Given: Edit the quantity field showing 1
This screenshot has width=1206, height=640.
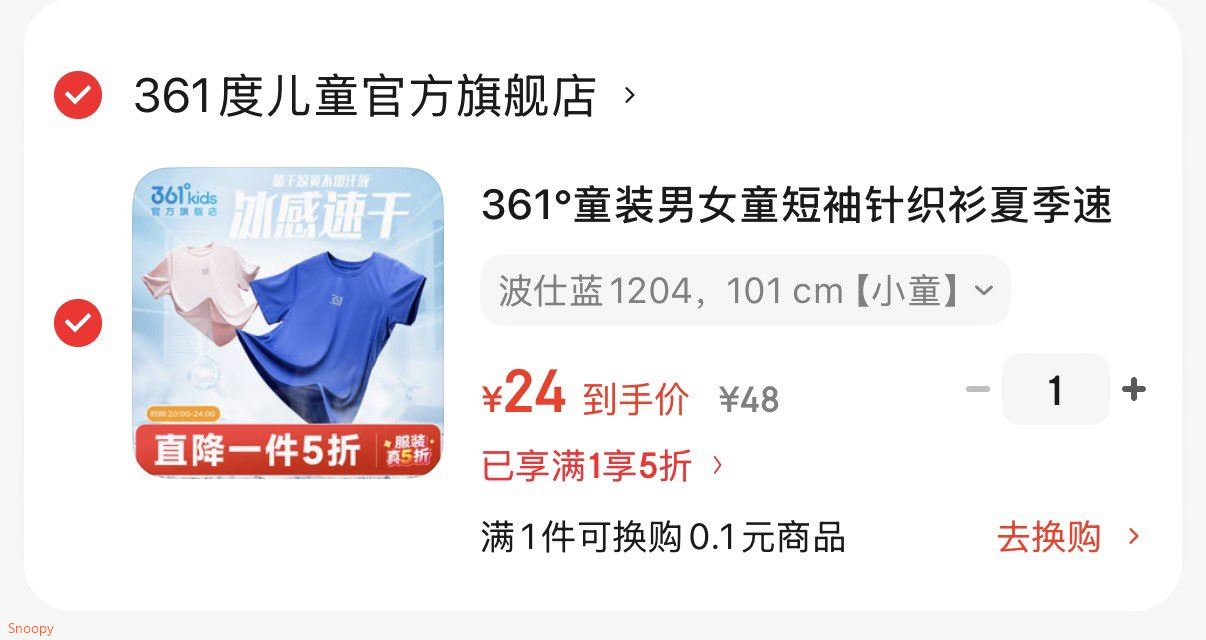Looking at the screenshot, I should (x=1055, y=390).
